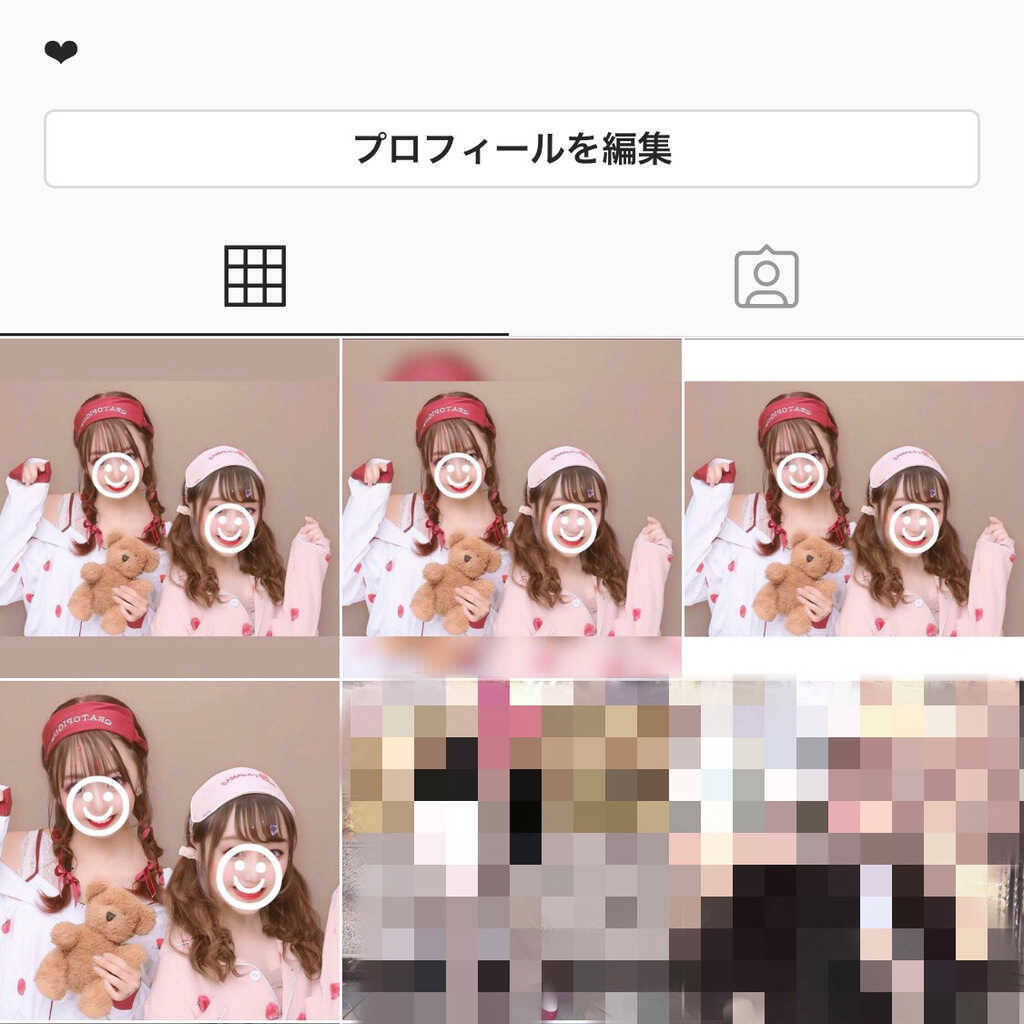
Task: Switch to the tagged photos tab
Action: click(x=766, y=276)
